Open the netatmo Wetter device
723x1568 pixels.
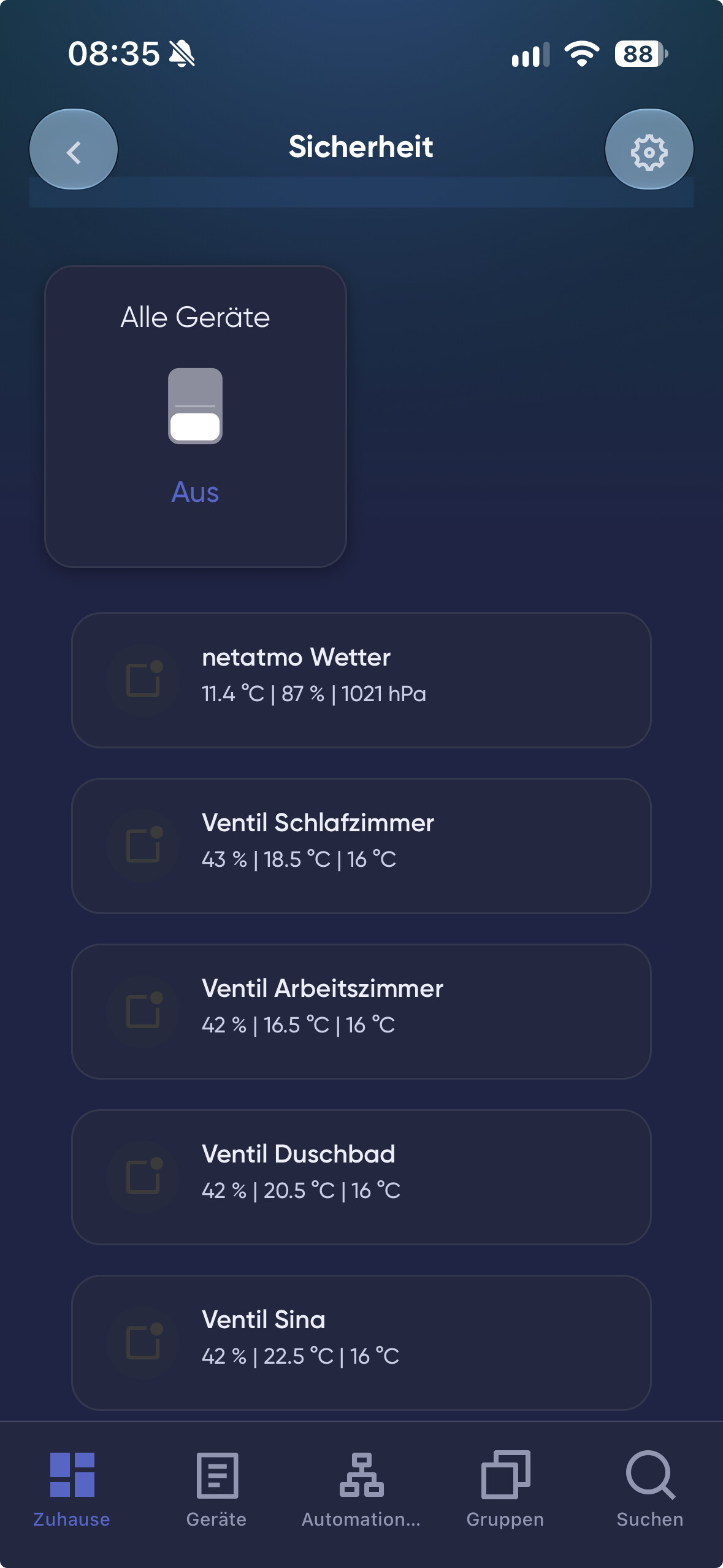click(x=361, y=680)
